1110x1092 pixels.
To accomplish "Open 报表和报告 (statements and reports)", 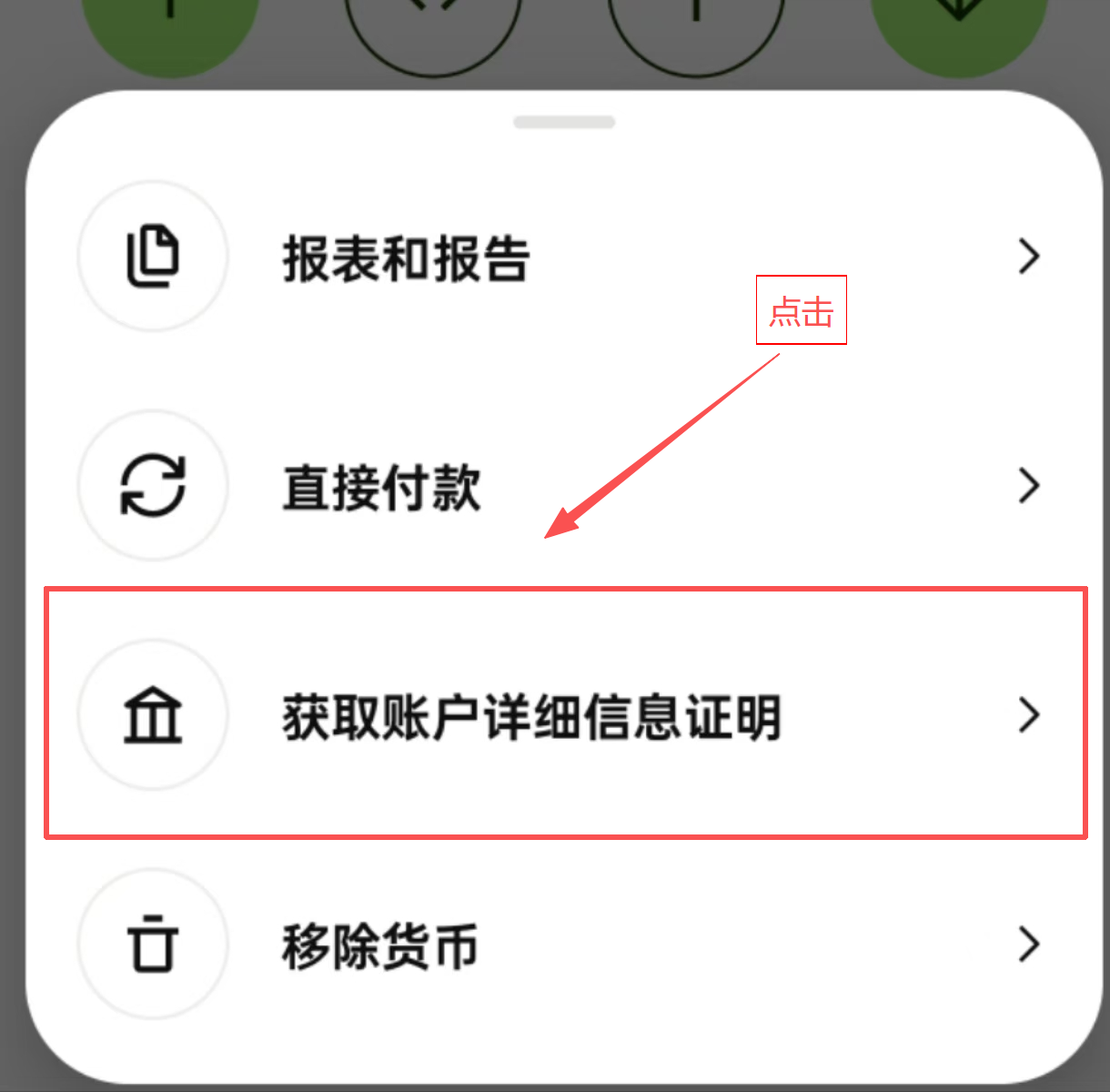I will click(x=406, y=258).
